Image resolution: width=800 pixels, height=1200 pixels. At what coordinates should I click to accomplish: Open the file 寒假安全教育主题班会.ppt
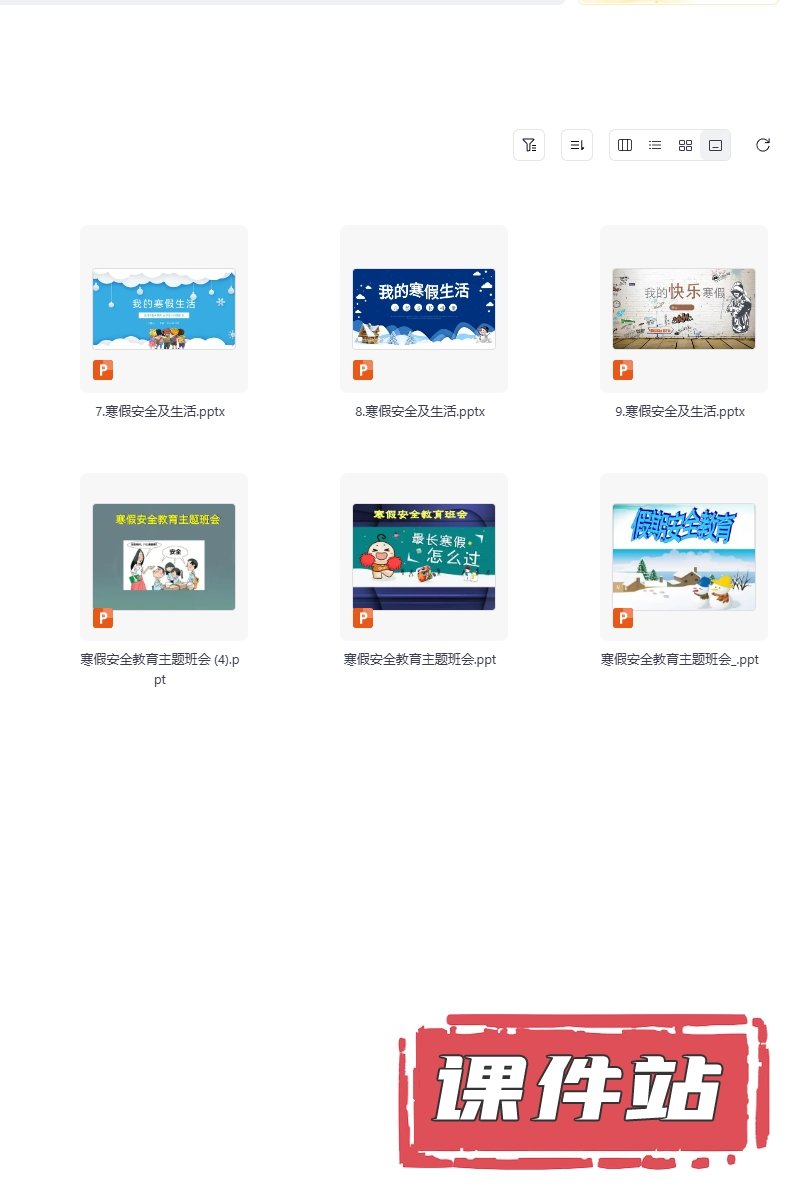point(424,557)
